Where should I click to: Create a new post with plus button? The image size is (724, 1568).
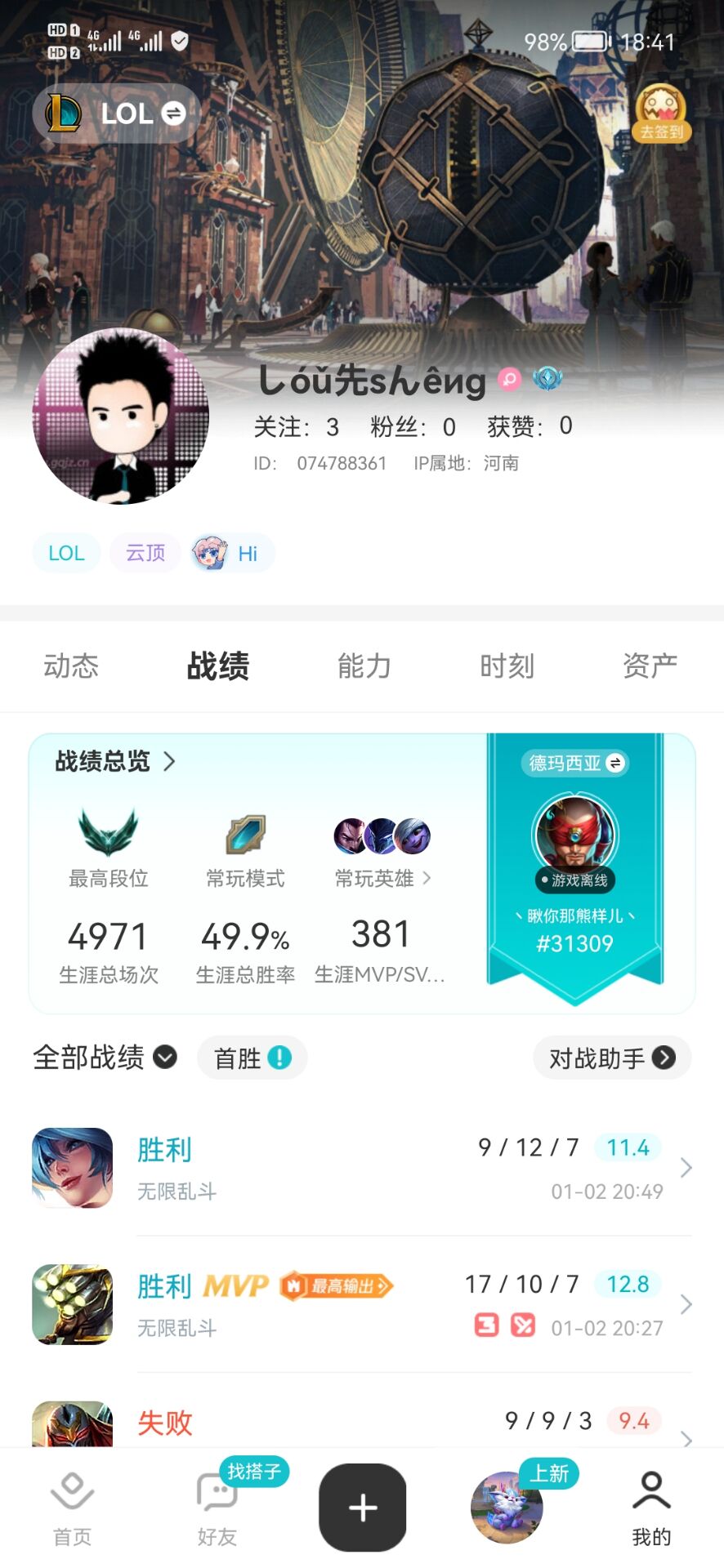pyautogui.click(x=363, y=1508)
